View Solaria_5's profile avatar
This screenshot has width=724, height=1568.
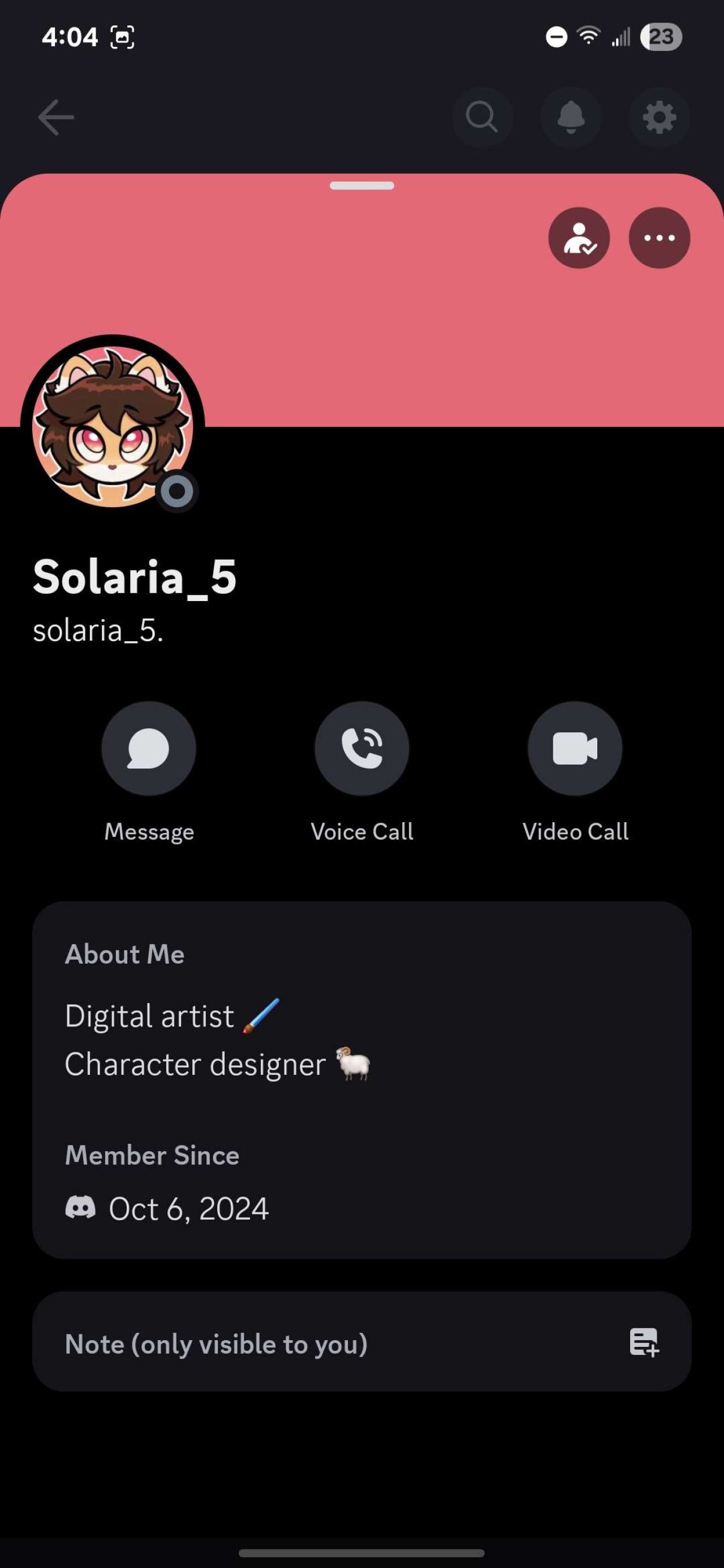point(113,426)
